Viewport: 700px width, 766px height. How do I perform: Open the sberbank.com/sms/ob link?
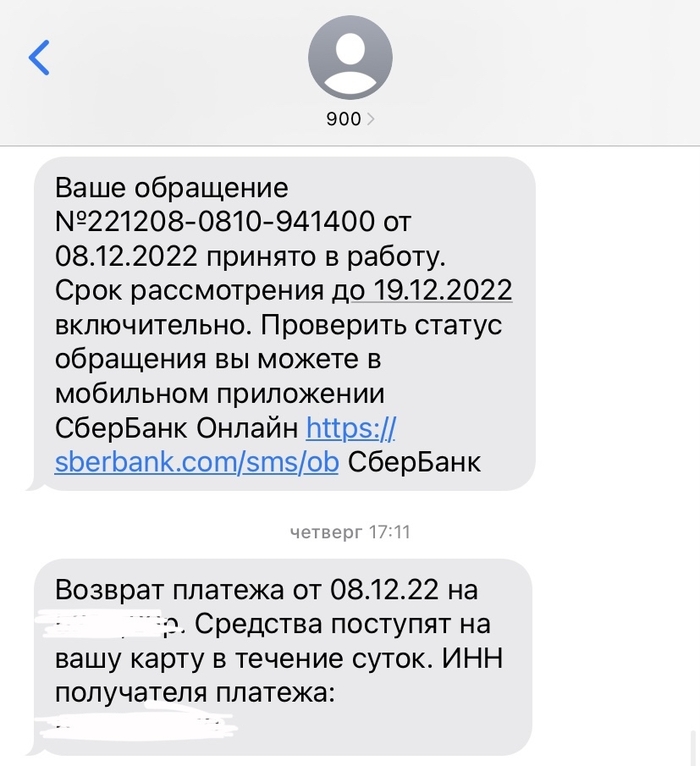click(197, 462)
